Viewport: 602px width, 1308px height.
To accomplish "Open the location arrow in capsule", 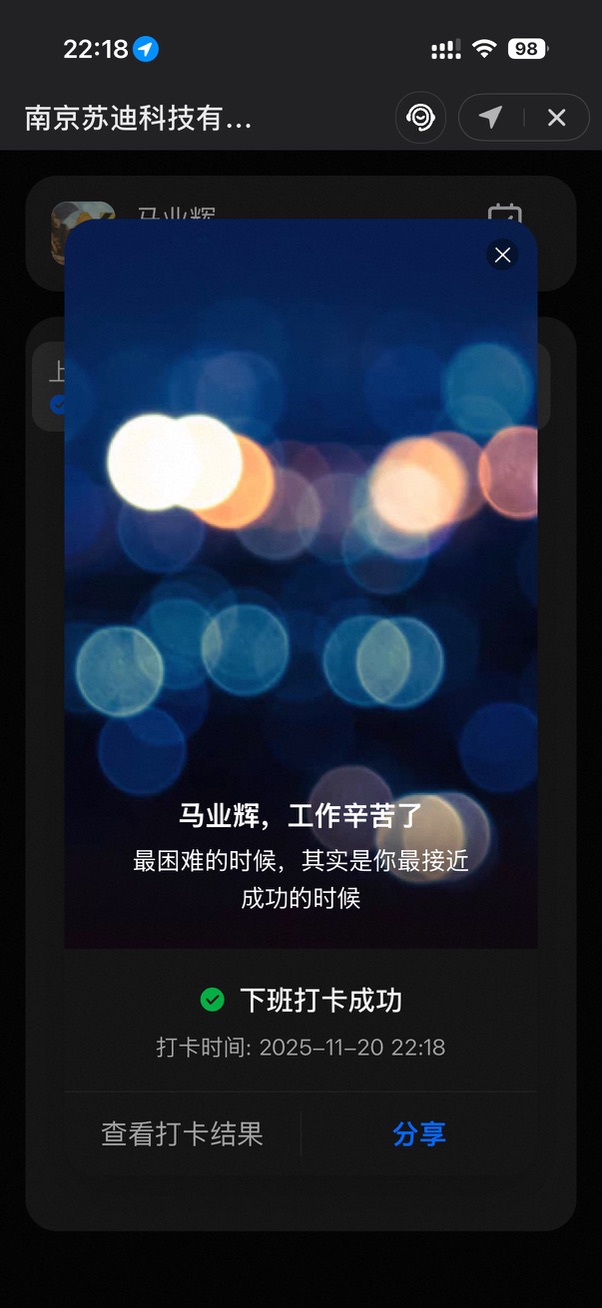I will click(490, 118).
